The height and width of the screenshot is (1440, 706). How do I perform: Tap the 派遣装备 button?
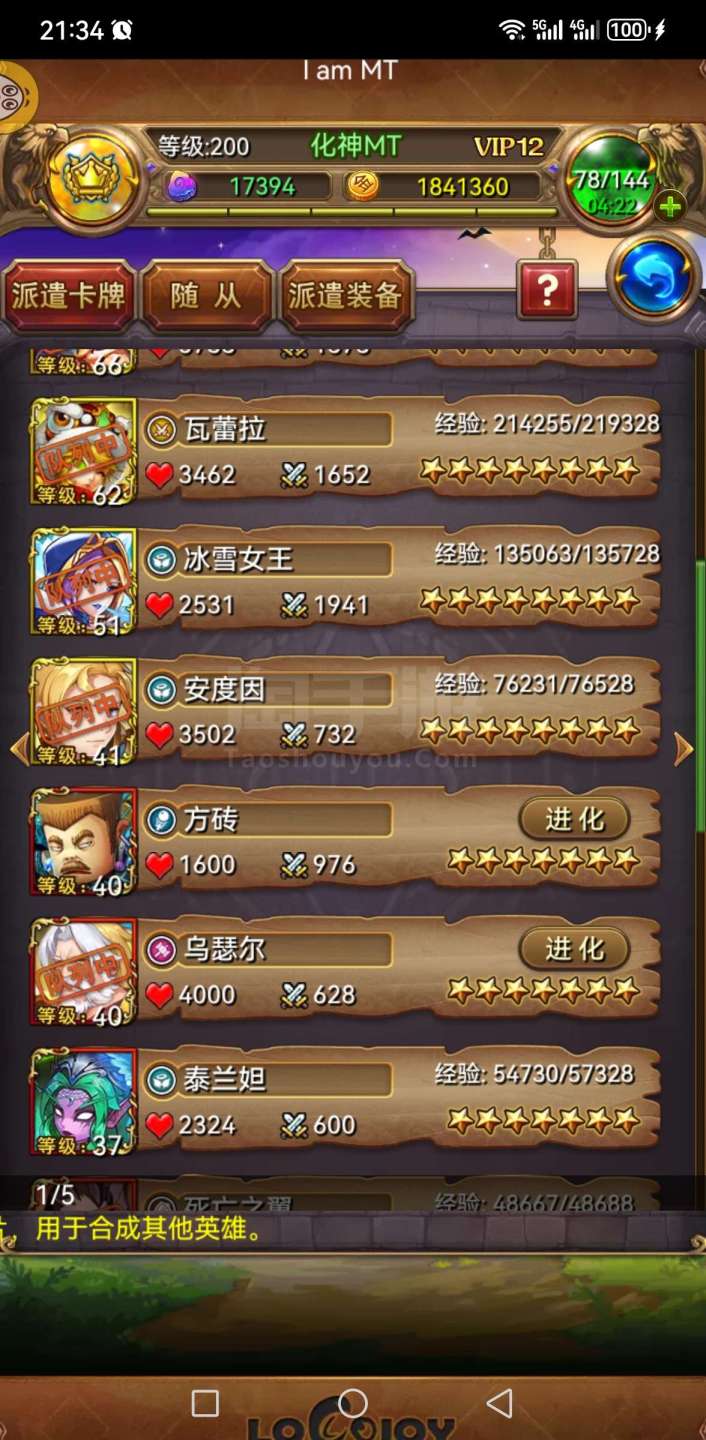pyautogui.click(x=345, y=296)
